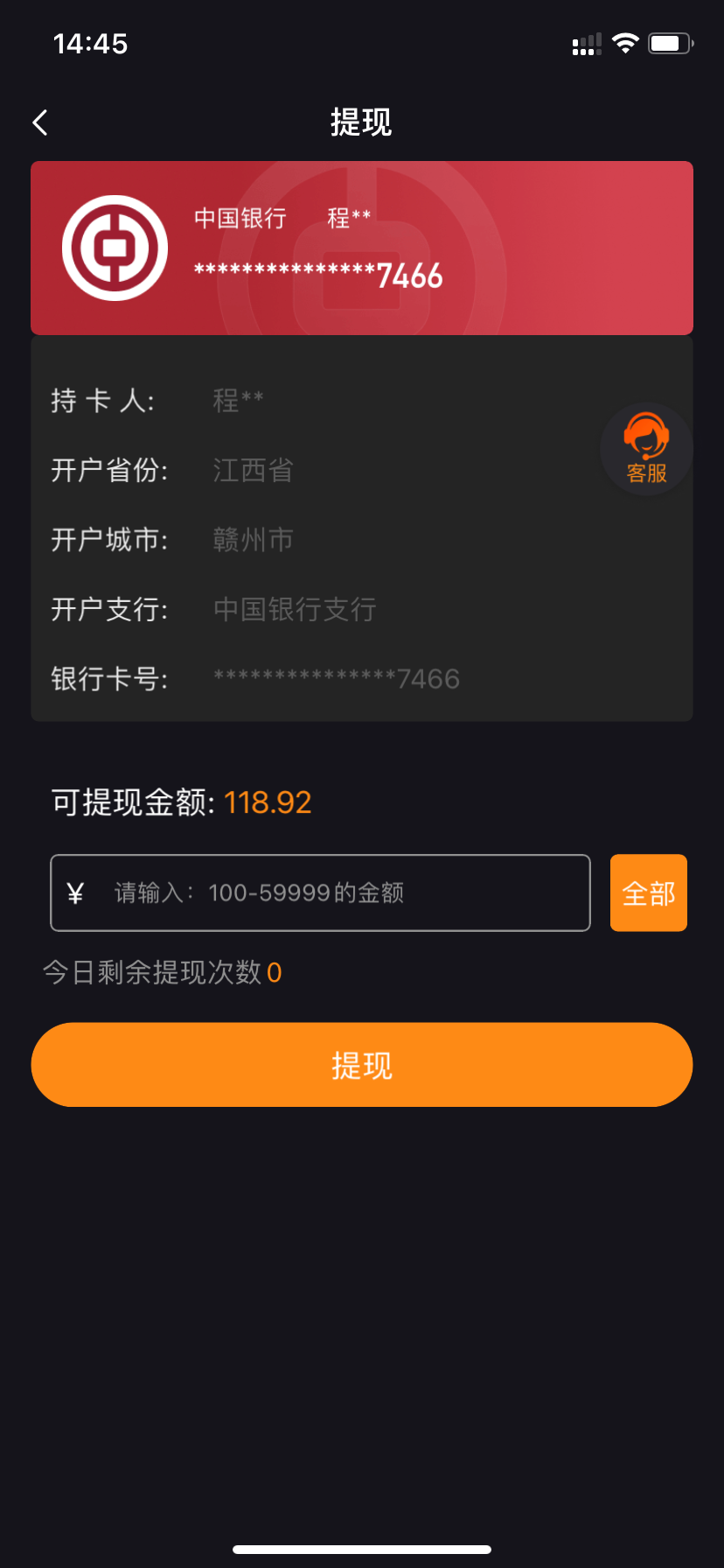724x1568 pixels.
Task: Go back from the 提现 page
Action: pos(40,122)
